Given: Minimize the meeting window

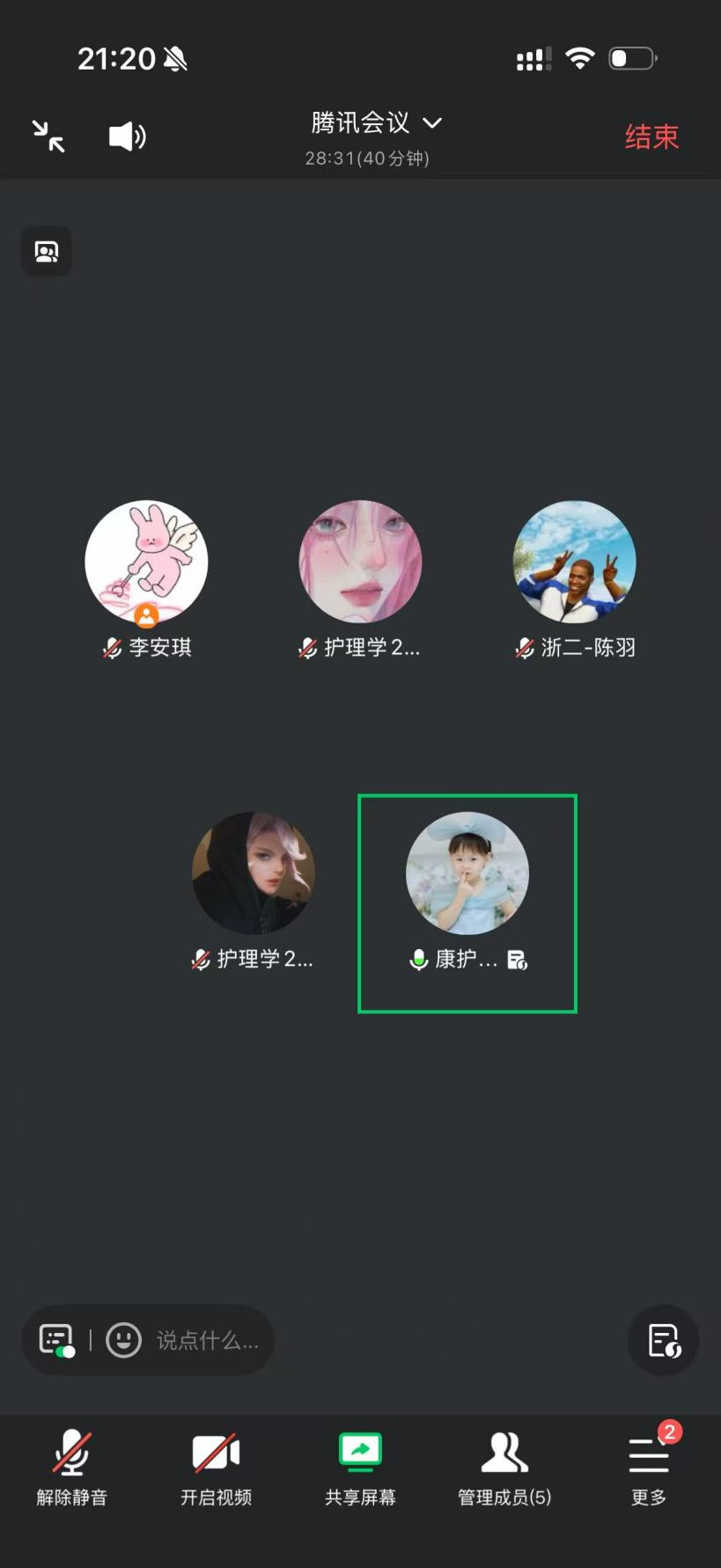Looking at the screenshot, I should click(x=48, y=136).
